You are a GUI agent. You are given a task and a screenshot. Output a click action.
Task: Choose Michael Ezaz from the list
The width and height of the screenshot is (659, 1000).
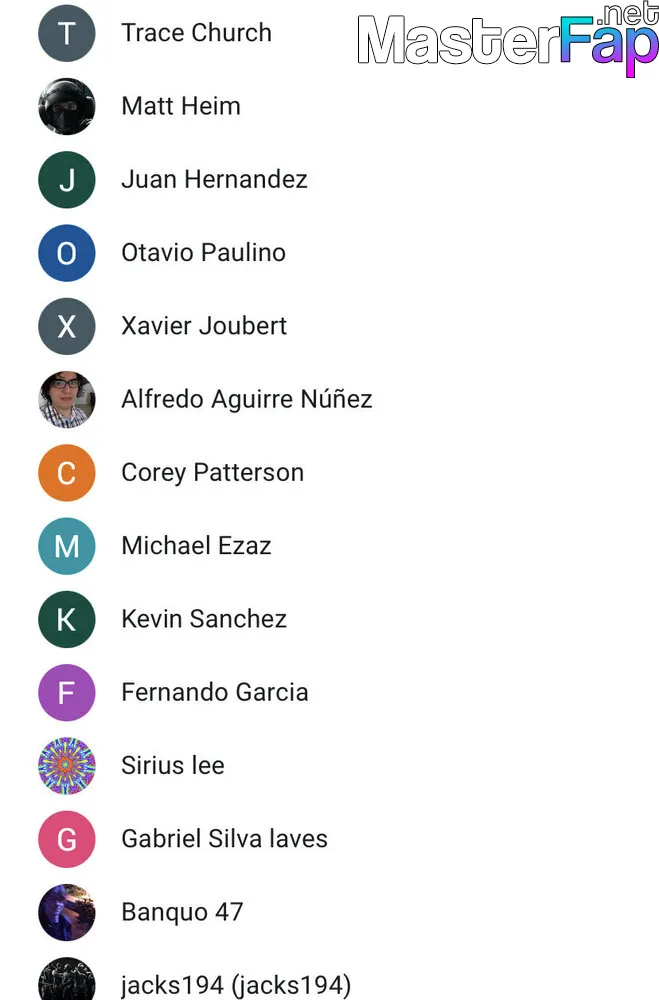[x=196, y=546]
